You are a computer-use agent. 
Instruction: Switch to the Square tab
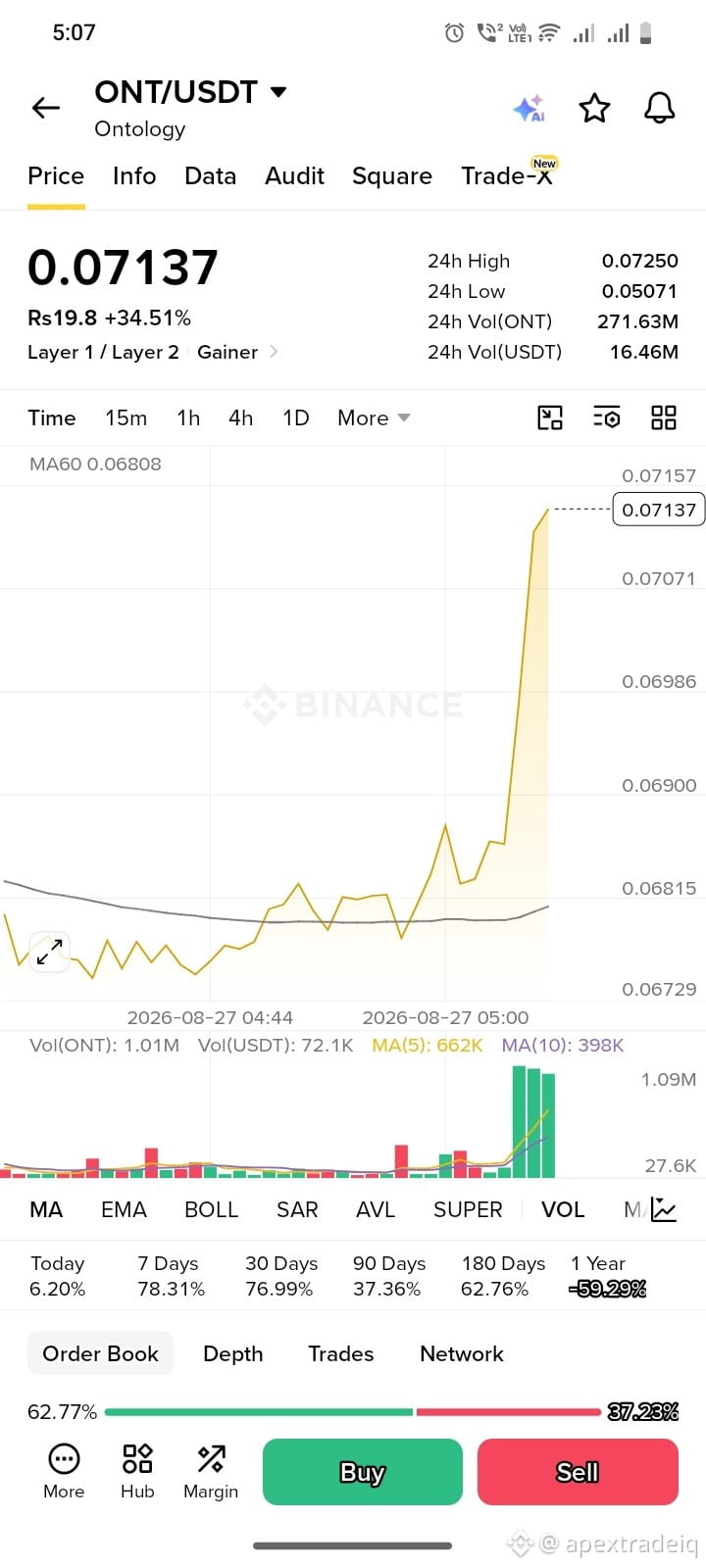click(392, 175)
